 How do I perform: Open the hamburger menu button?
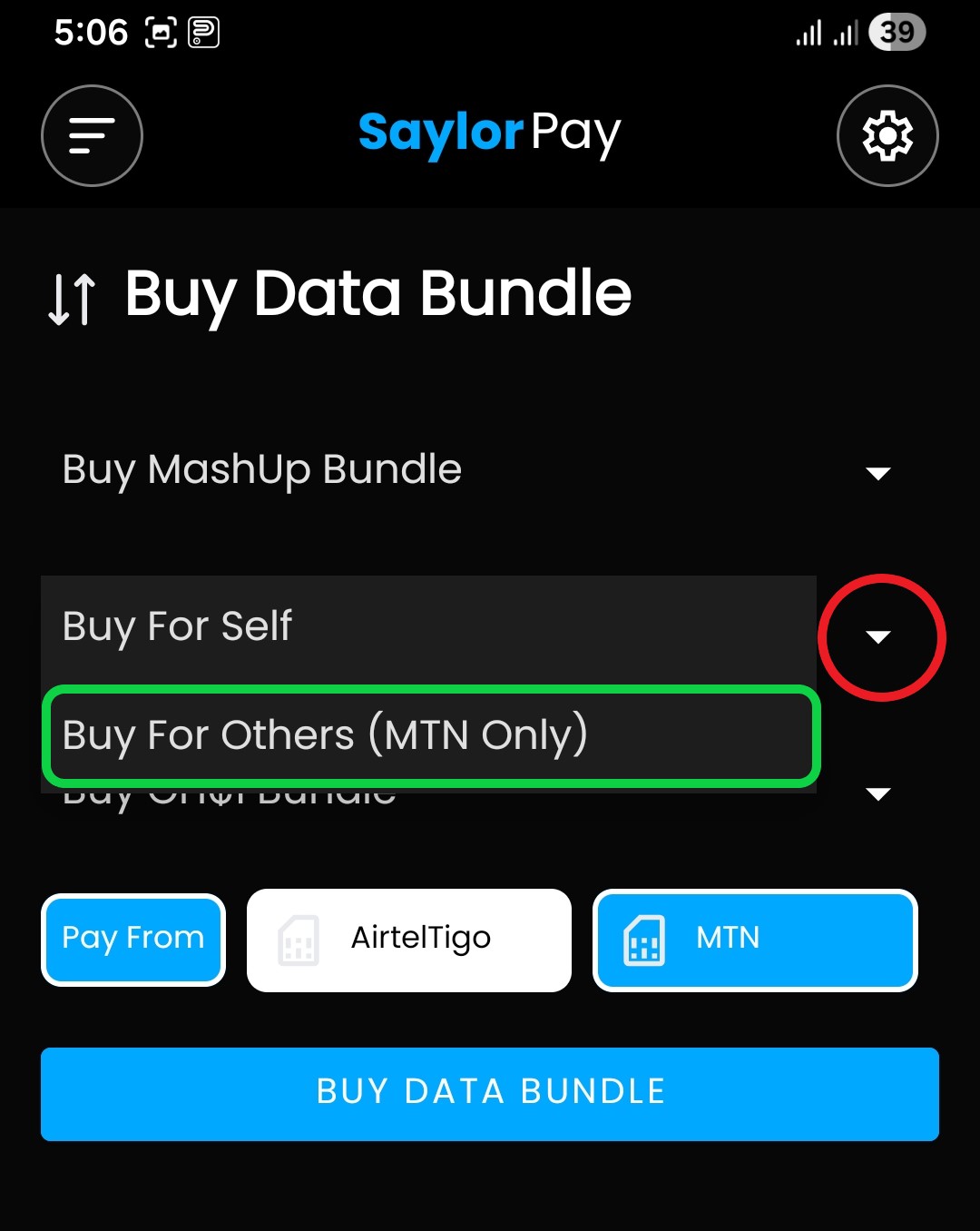92,136
